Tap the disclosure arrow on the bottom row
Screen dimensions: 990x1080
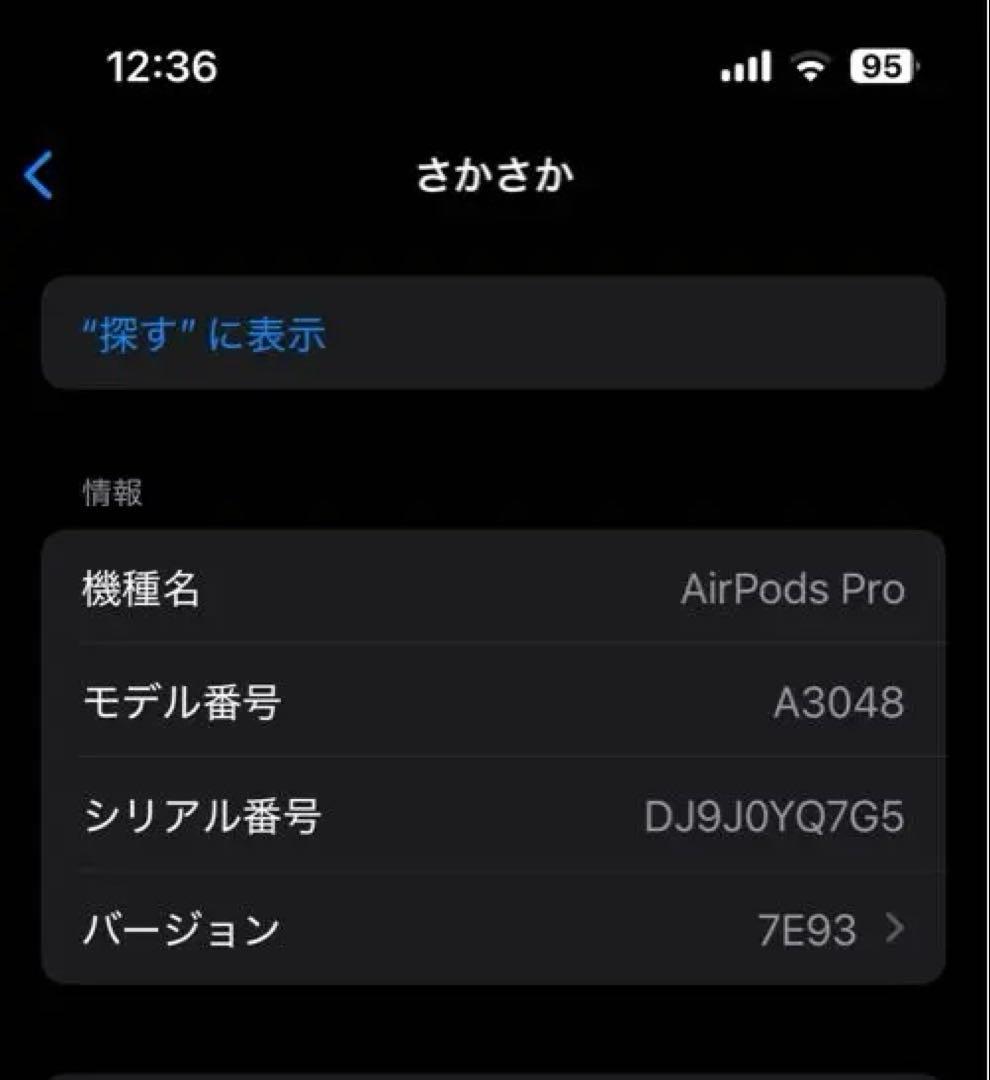pos(897,928)
